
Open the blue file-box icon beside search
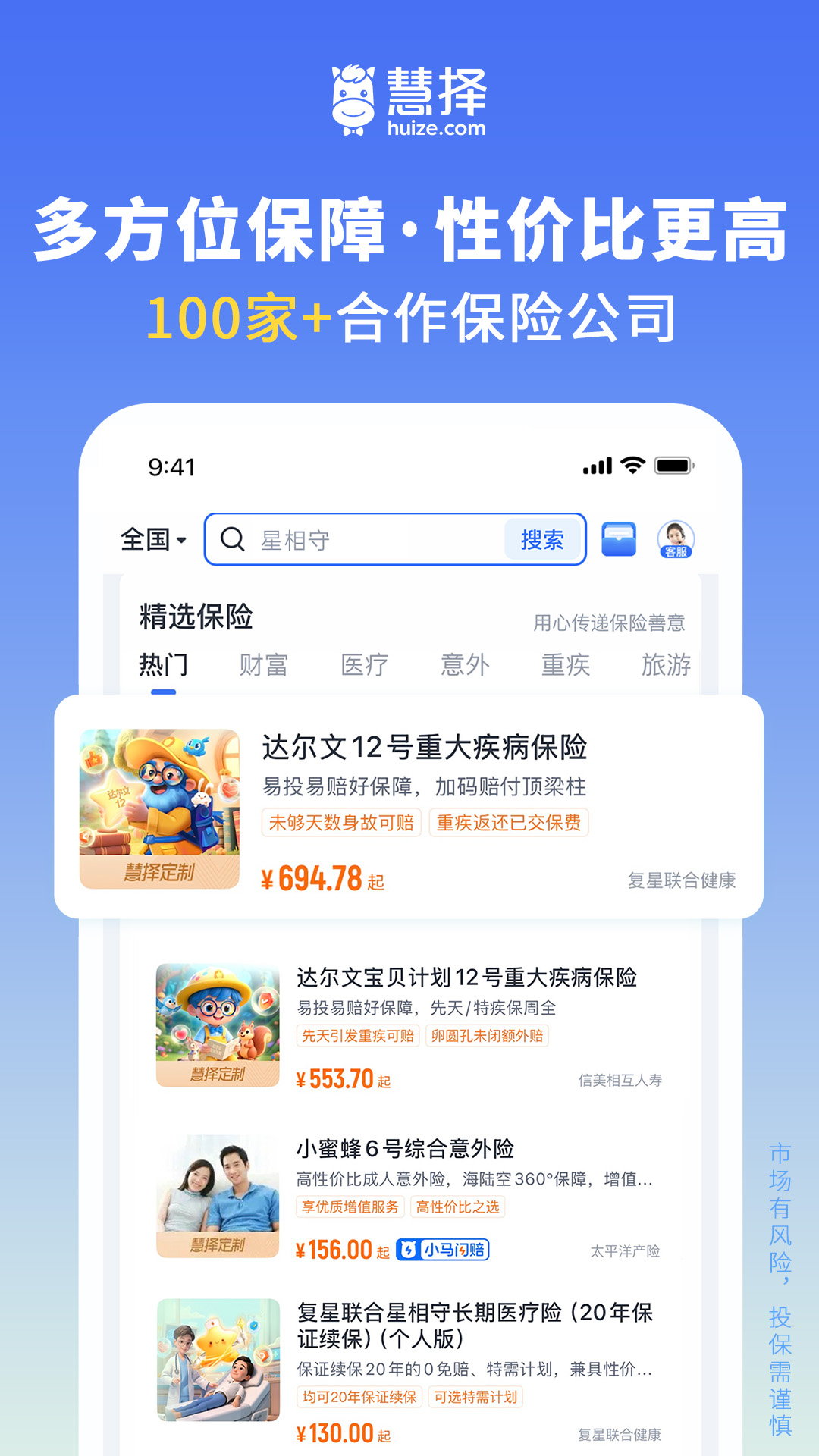[x=620, y=538]
